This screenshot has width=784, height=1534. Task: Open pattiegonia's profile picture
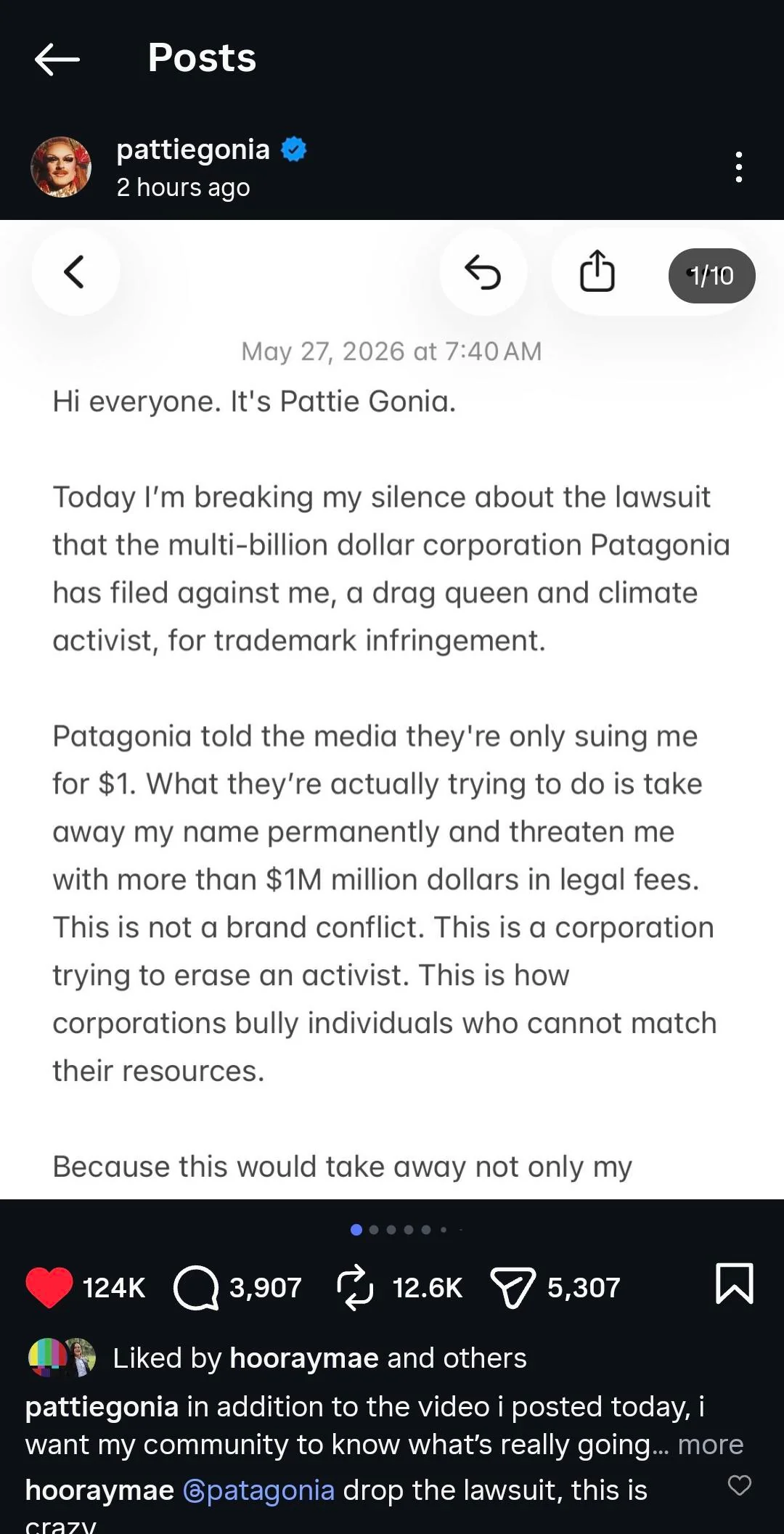[x=61, y=167]
